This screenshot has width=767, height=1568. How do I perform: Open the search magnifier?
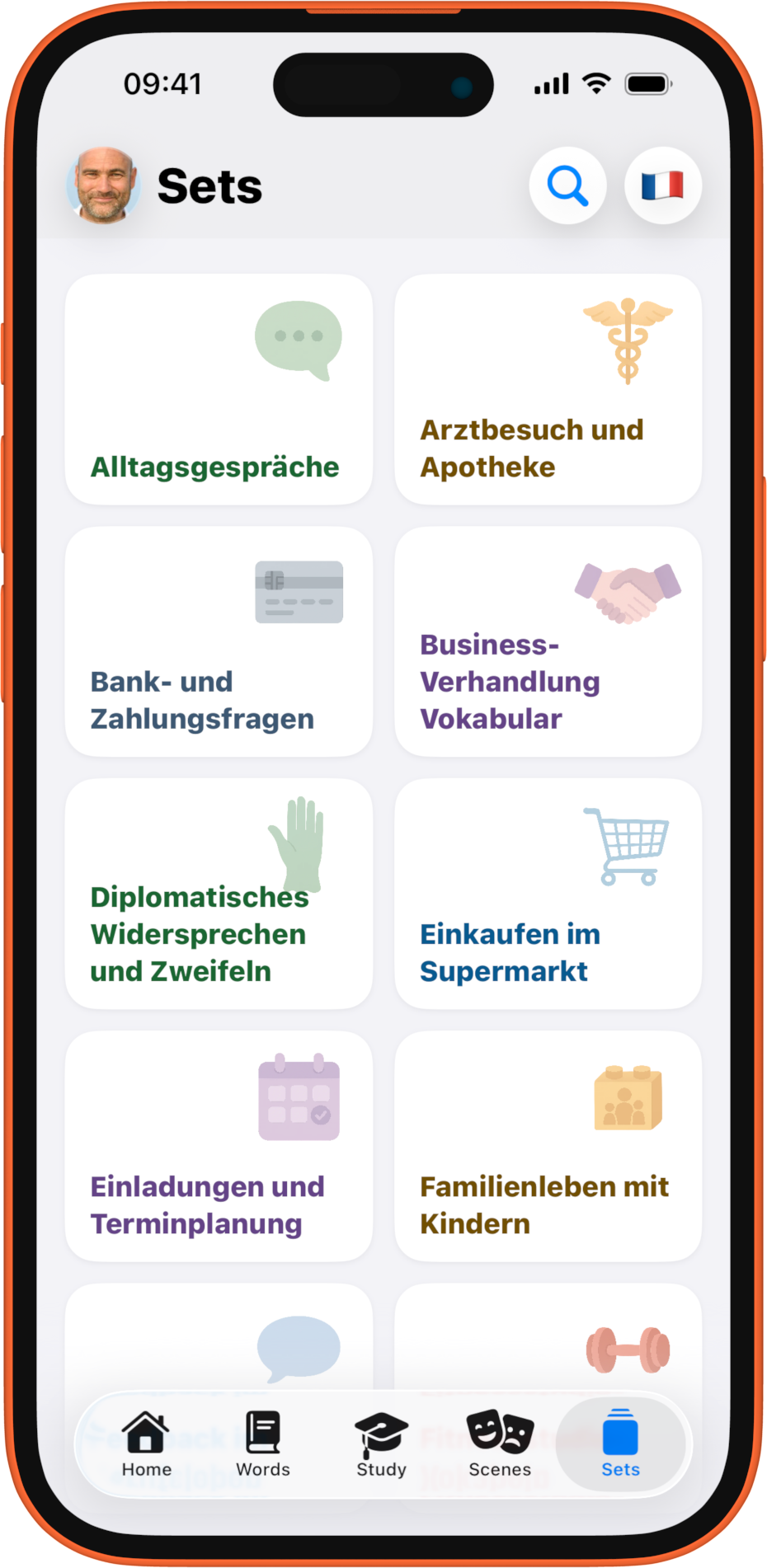point(567,186)
